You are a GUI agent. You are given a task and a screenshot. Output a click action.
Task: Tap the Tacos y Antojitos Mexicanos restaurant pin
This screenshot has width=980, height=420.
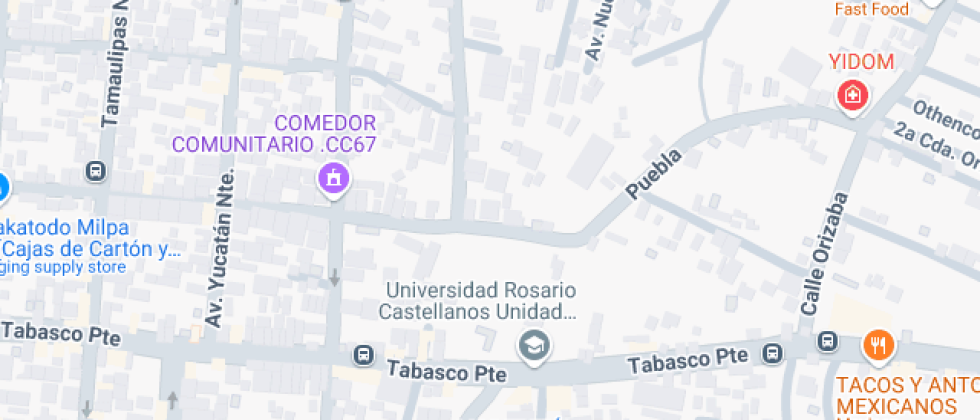(x=877, y=346)
